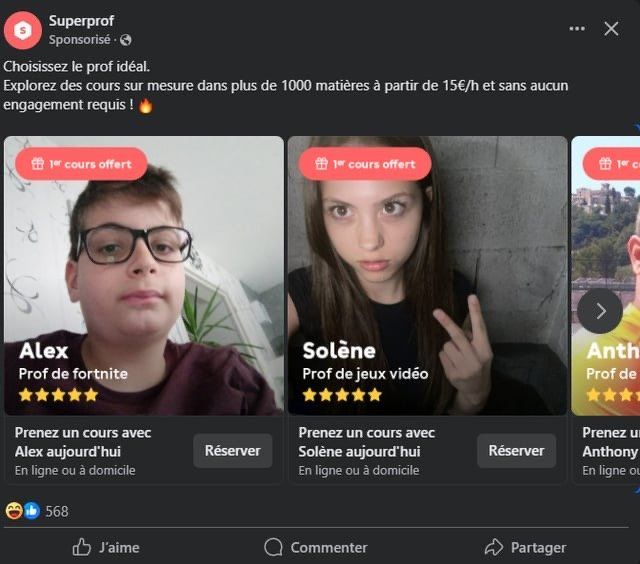The height and width of the screenshot is (564, 640).
Task: View the 568 reactions list
Action: point(56,511)
